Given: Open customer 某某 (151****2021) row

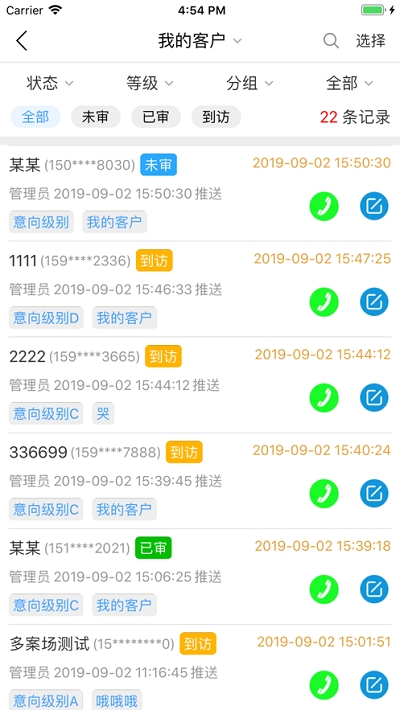Looking at the screenshot, I should [x=200, y=576].
